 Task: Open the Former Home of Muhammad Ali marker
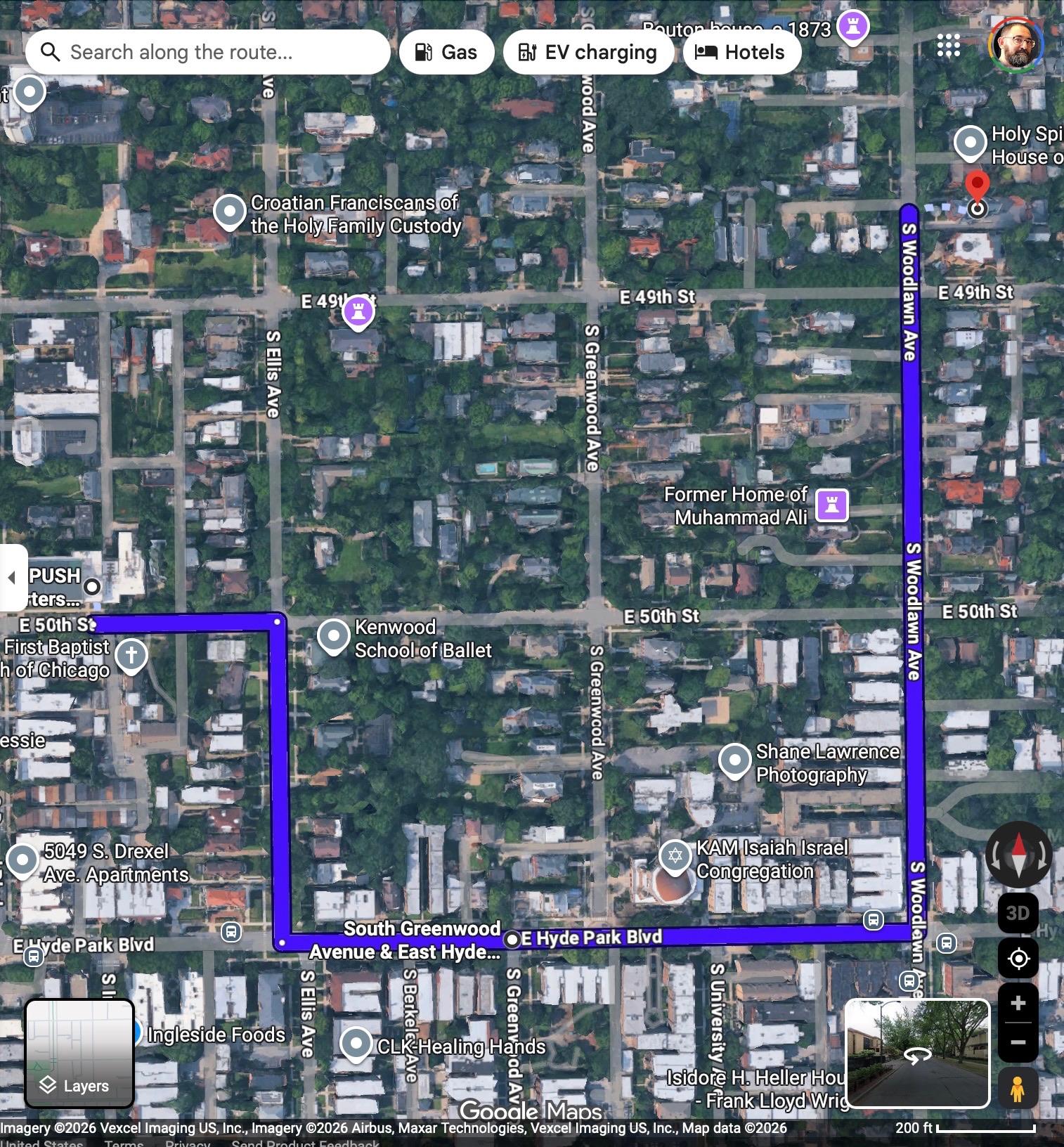click(832, 505)
